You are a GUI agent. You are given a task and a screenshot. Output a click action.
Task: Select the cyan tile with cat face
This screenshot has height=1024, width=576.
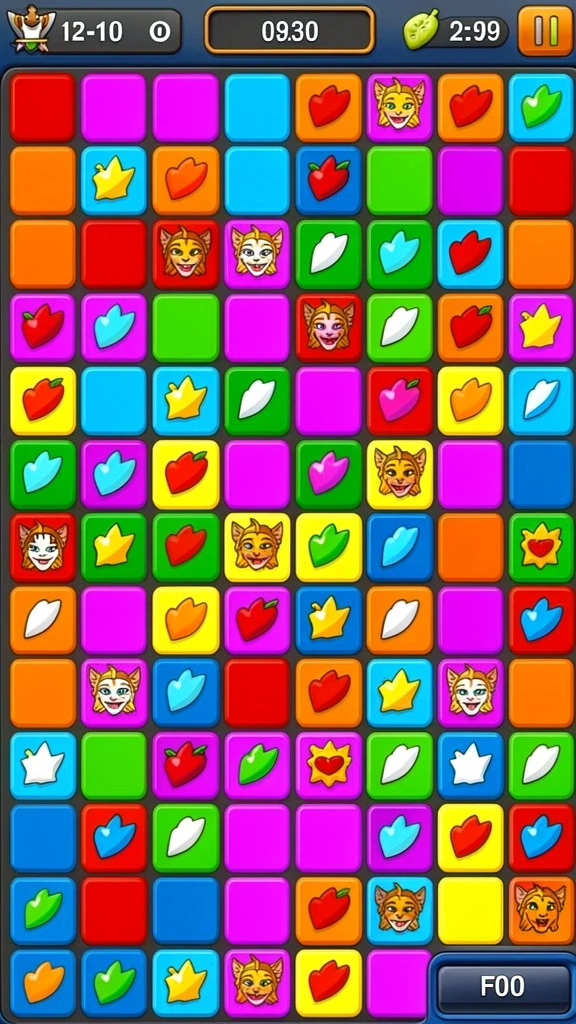point(400,910)
